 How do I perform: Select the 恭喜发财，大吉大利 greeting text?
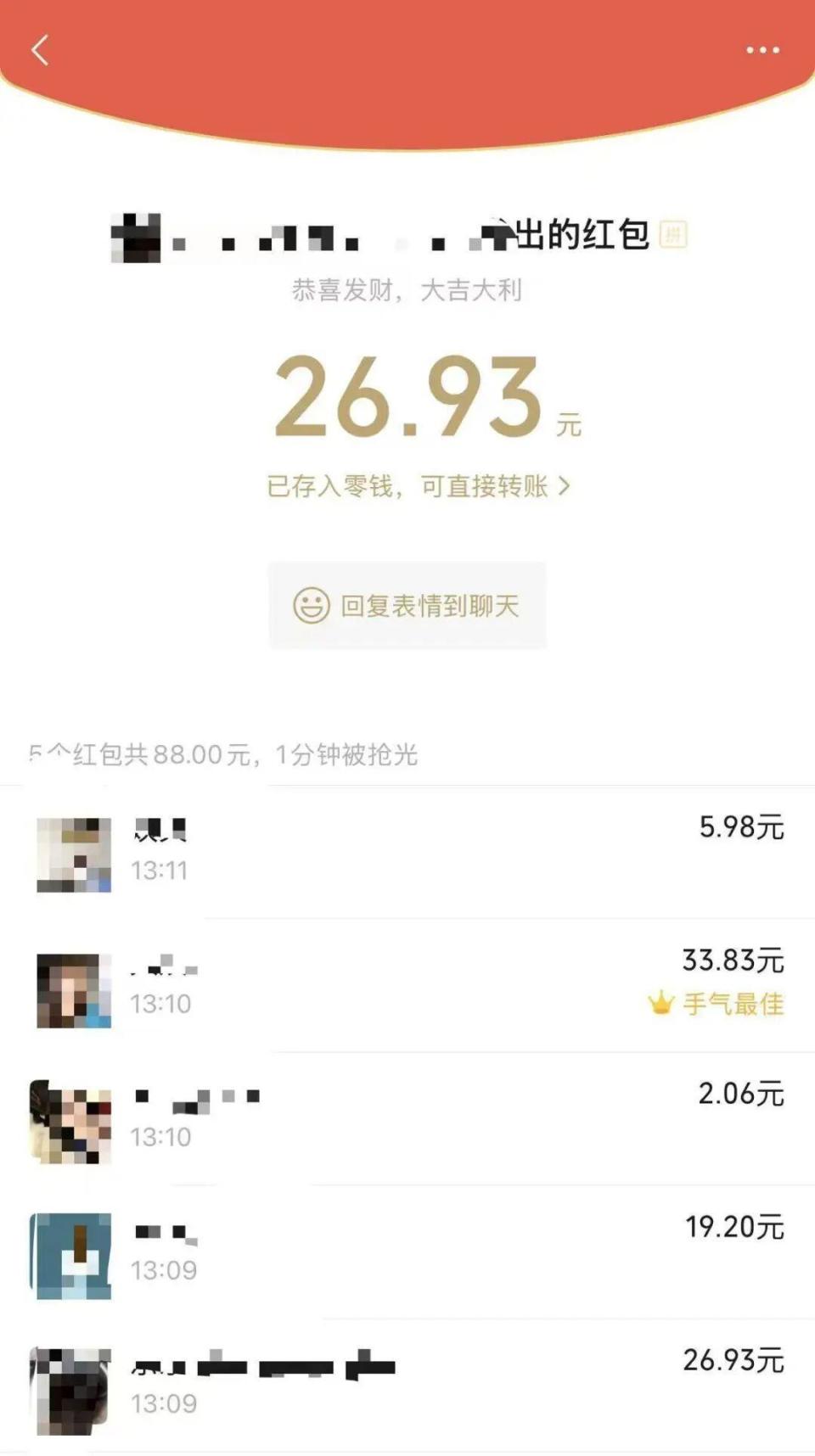point(407,290)
